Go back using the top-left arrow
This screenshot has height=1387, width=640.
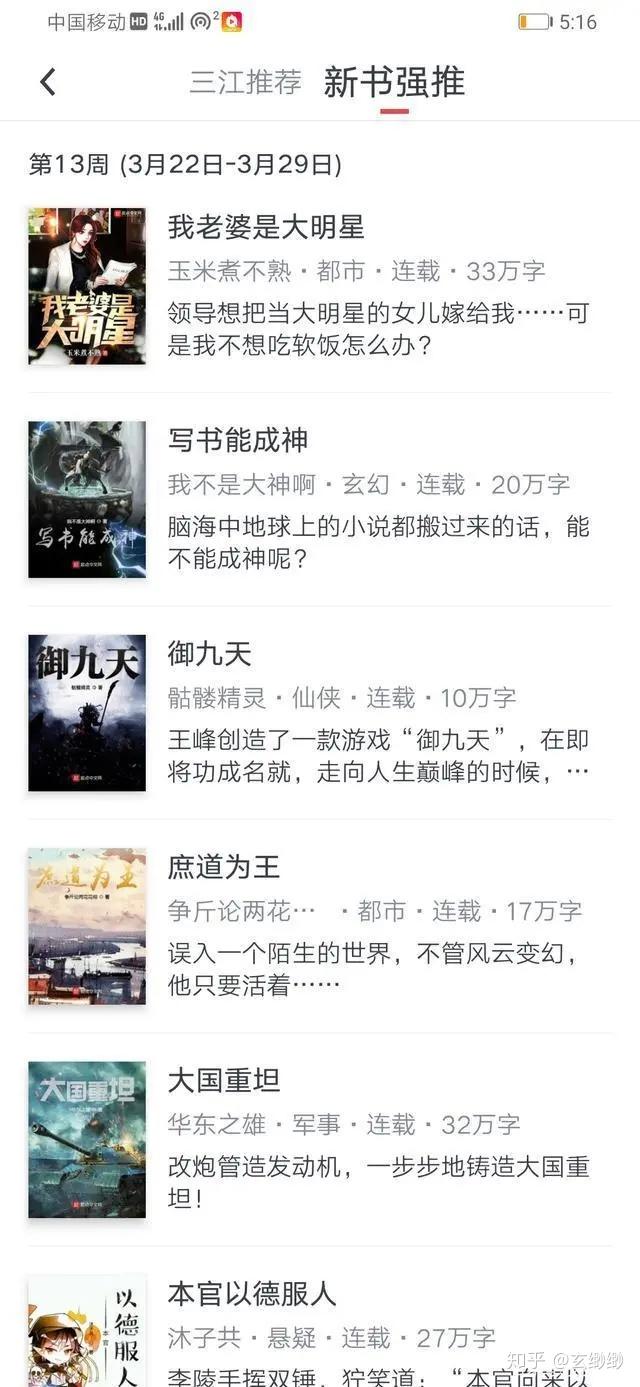[48, 82]
